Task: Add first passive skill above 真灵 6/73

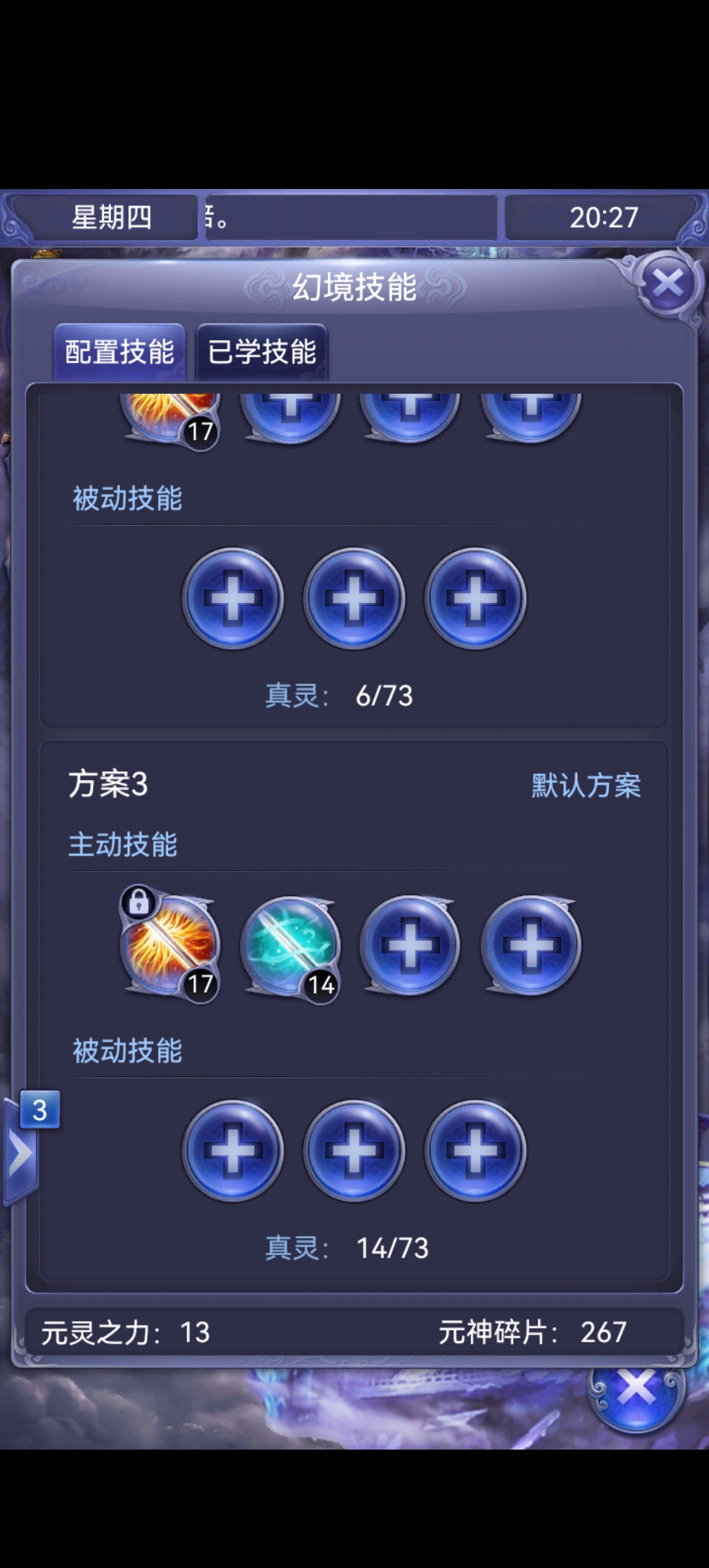Action: pyautogui.click(x=233, y=598)
